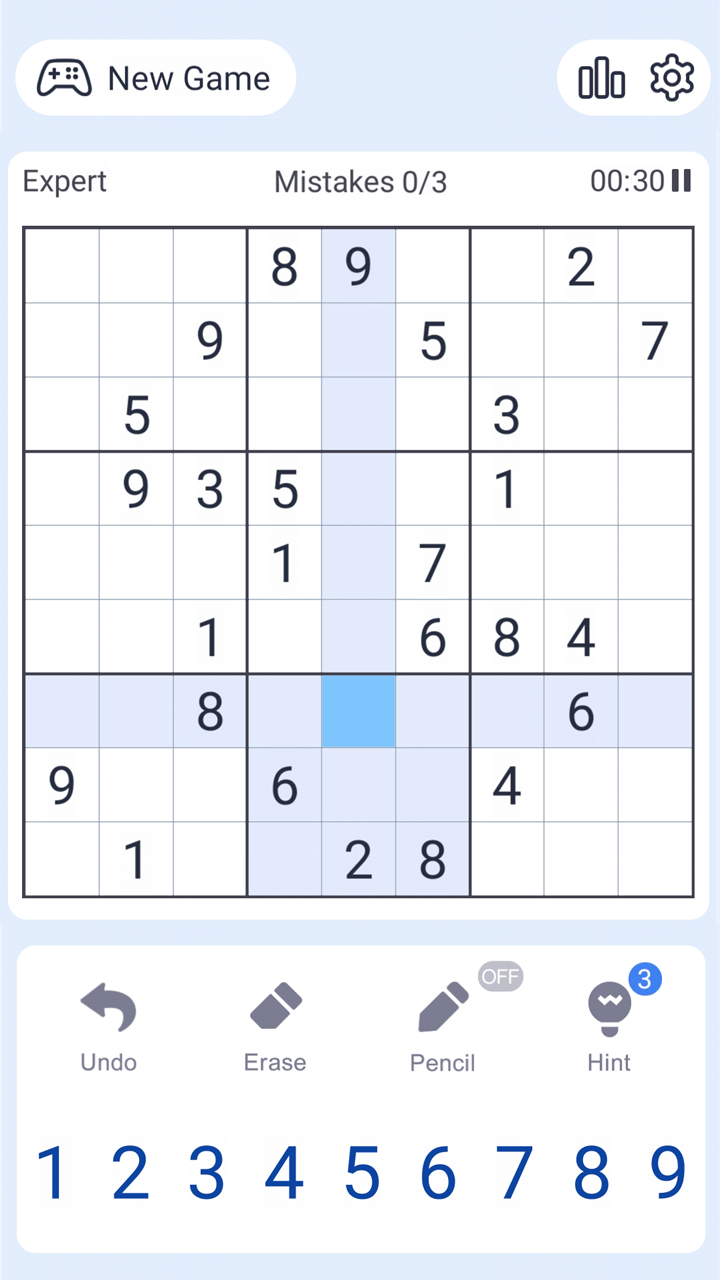Select the Pencil notes tool icon
Image resolution: width=720 pixels, height=1280 pixels.
tap(442, 1006)
